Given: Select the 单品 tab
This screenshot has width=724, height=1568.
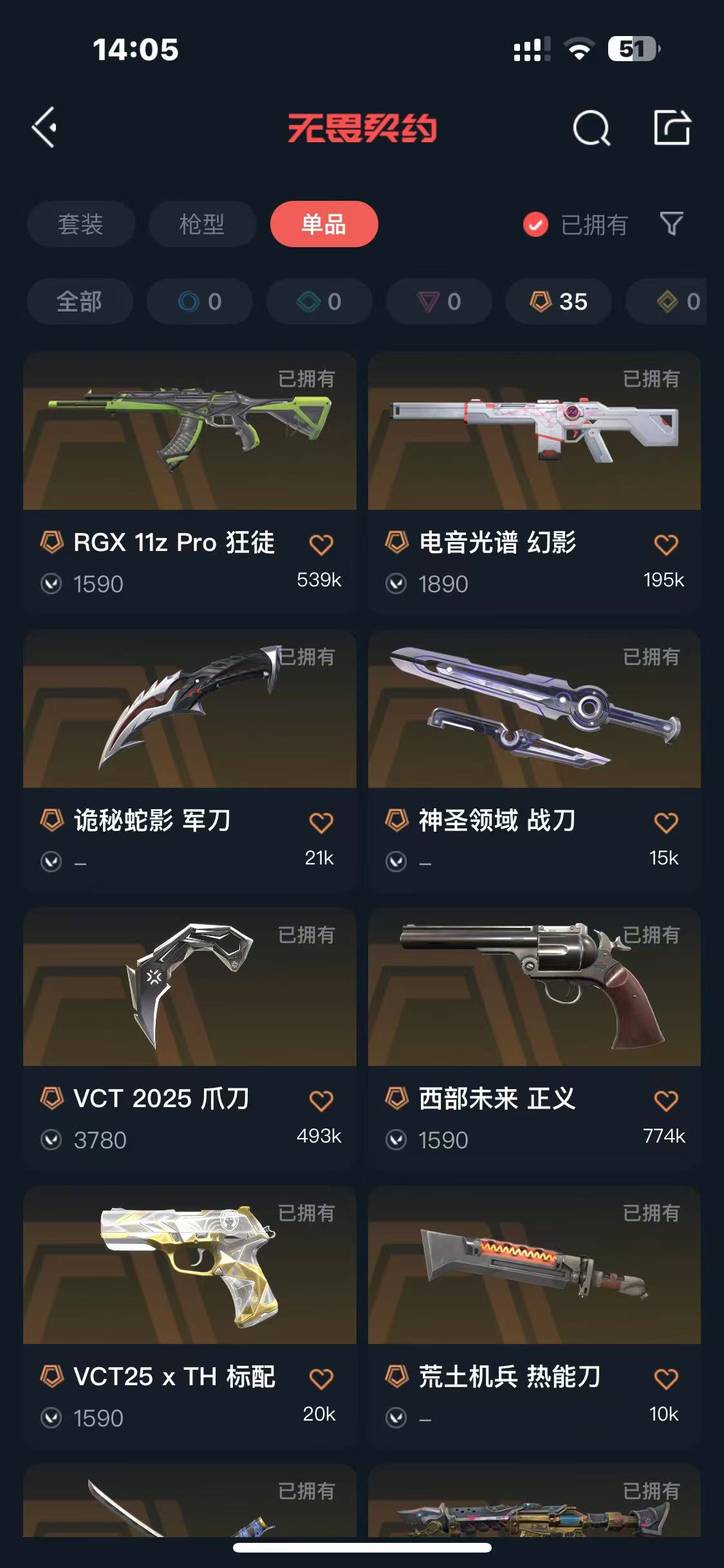Looking at the screenshot, I should tap(324, 224).
